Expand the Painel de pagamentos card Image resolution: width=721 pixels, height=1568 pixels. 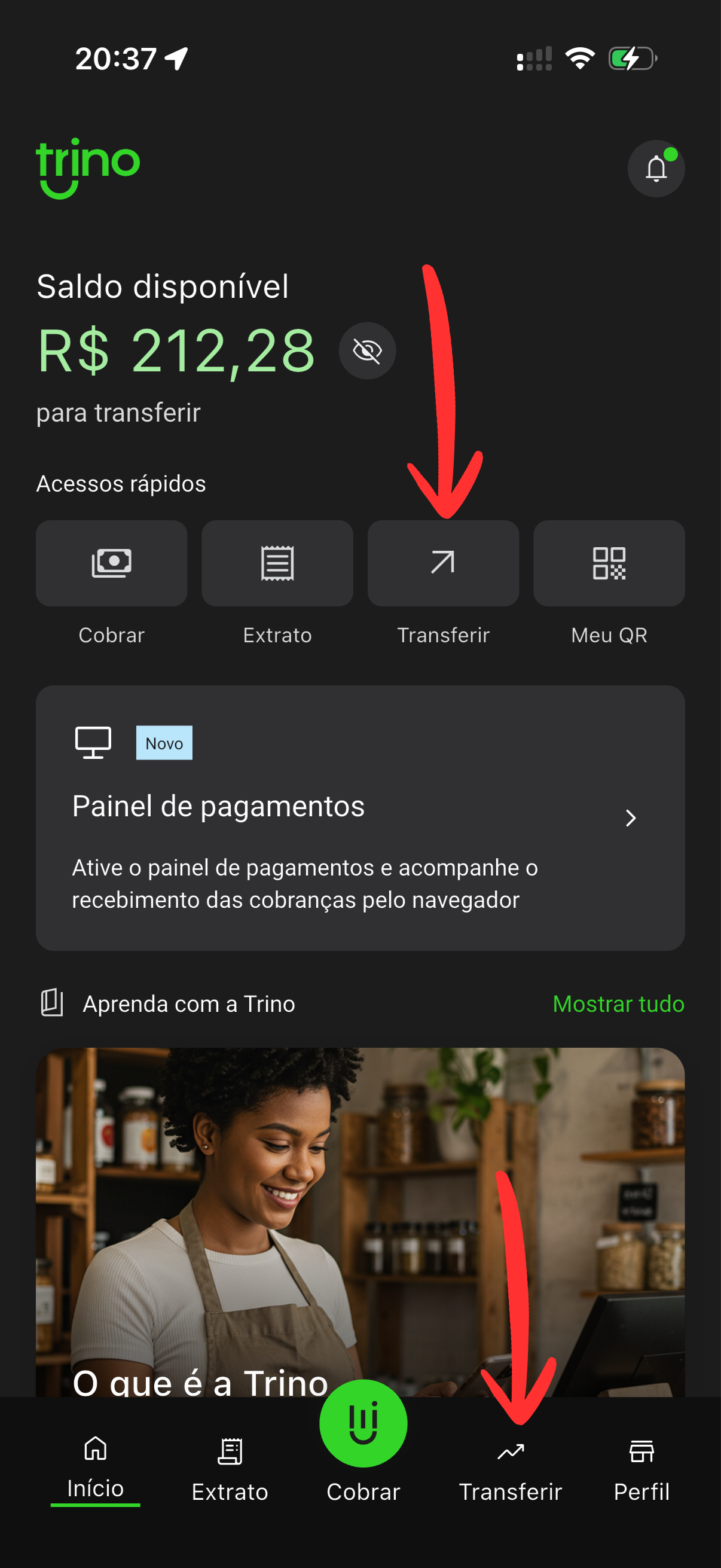(361, 819)
